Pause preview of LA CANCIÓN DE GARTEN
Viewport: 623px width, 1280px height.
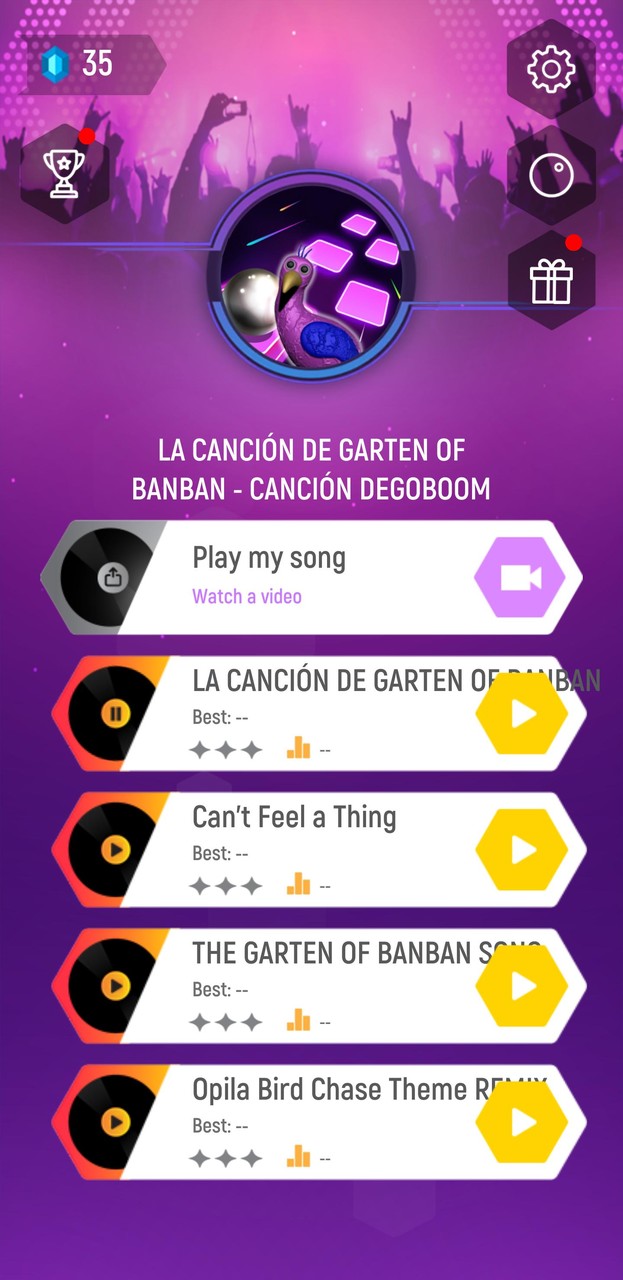click(116, 713)
